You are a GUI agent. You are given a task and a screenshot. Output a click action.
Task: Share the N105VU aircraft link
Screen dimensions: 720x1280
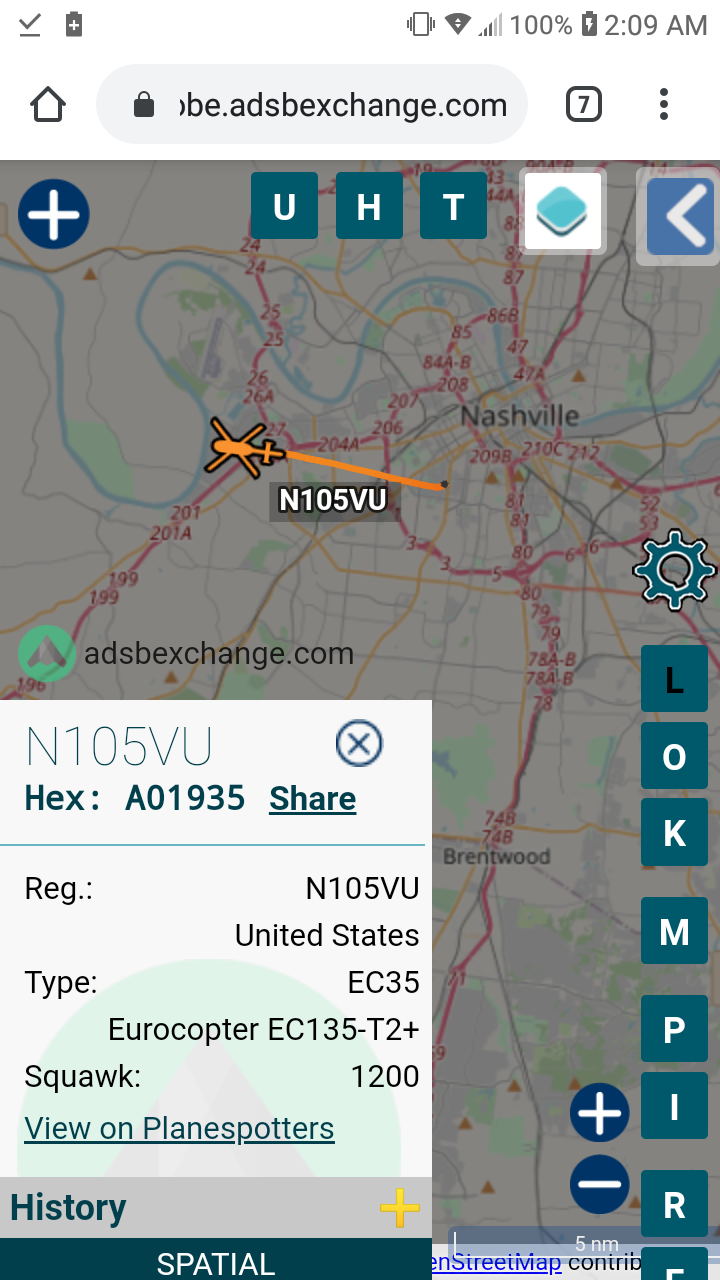point(312,798)
